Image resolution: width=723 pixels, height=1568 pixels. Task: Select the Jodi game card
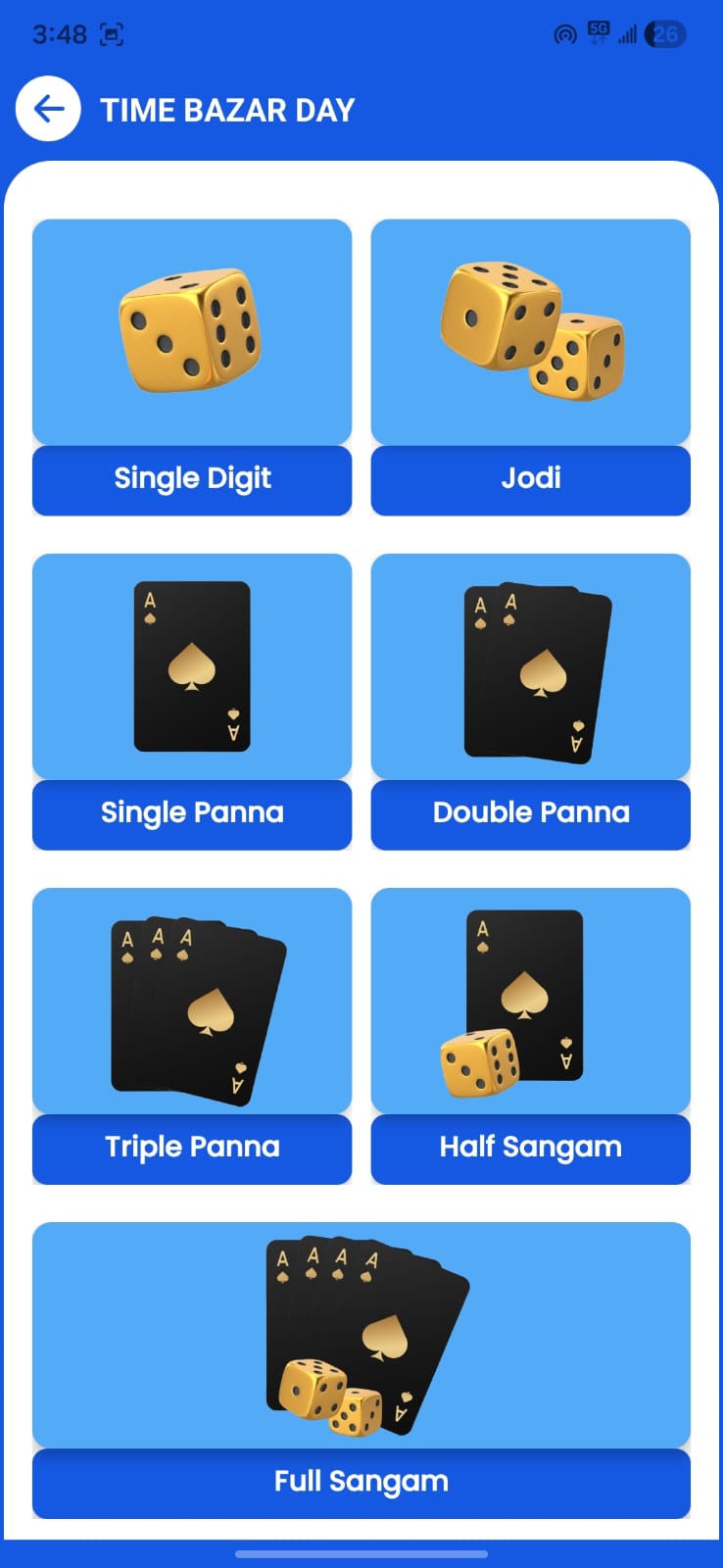tap(530, 367)
